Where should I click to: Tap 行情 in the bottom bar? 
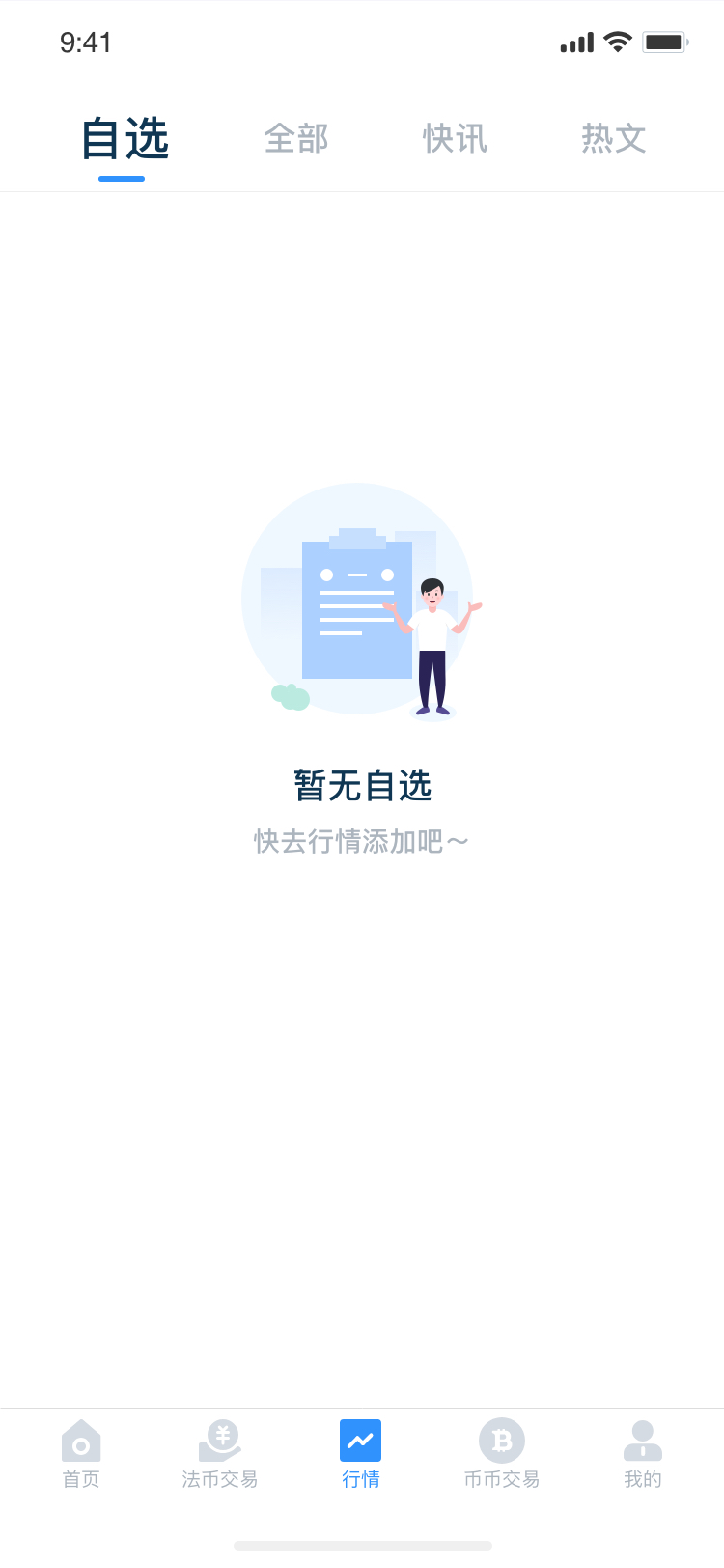pyautogui.click(x=361, y=1453)
